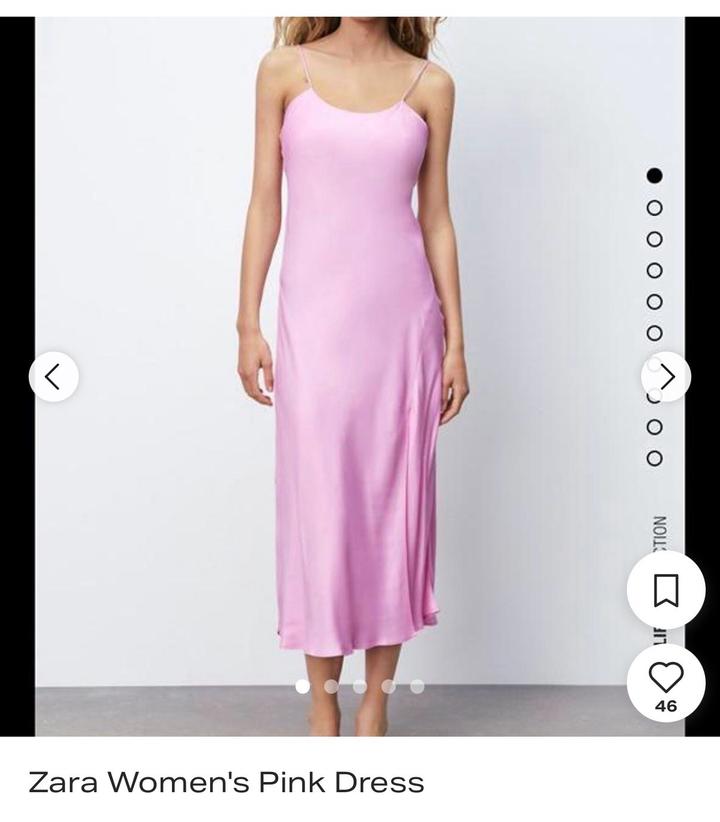Screen dimensions: 720x822
Task: Select the third right-side indicator dot
Action: [656, 239]
